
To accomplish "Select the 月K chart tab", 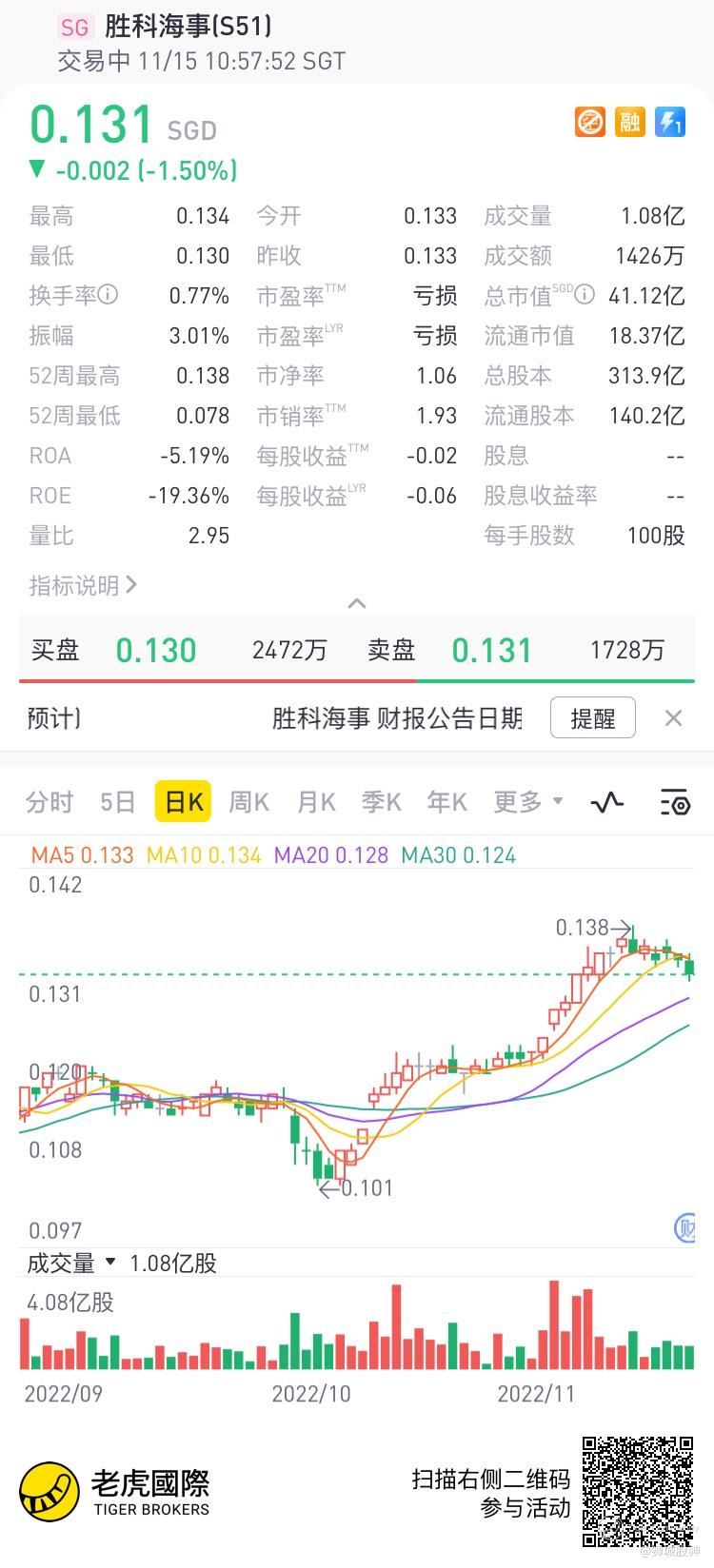I will pyautogui.click(x=316, y=802).
